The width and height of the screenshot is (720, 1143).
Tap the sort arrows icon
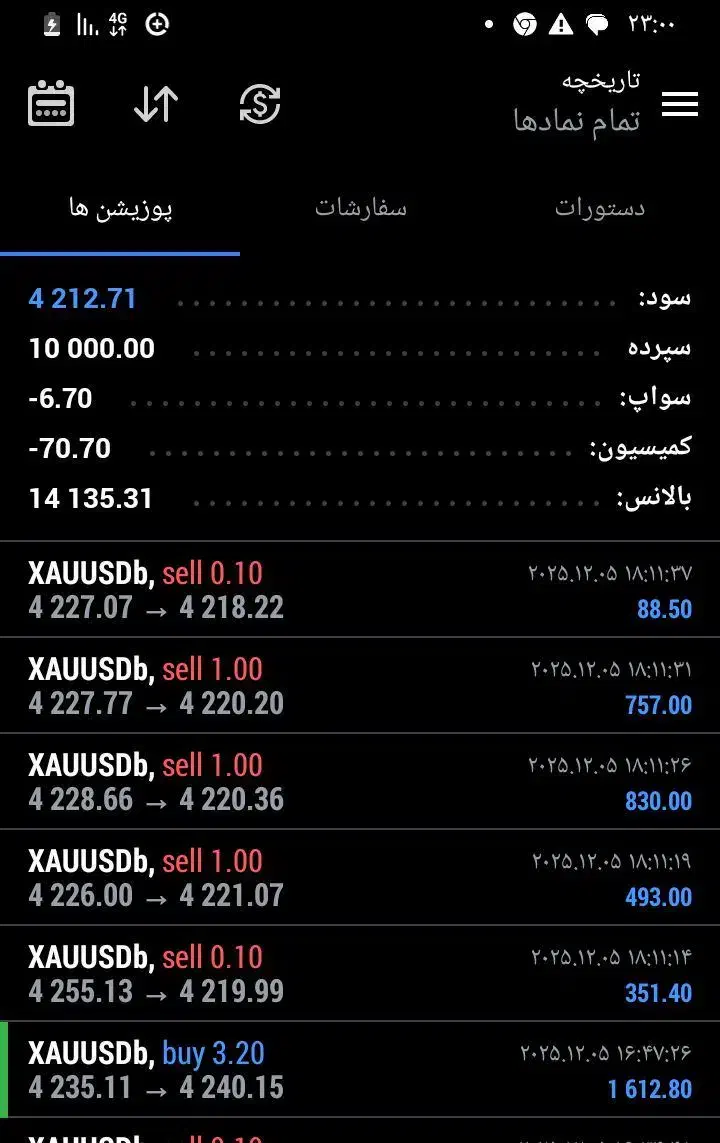[156, 104]
